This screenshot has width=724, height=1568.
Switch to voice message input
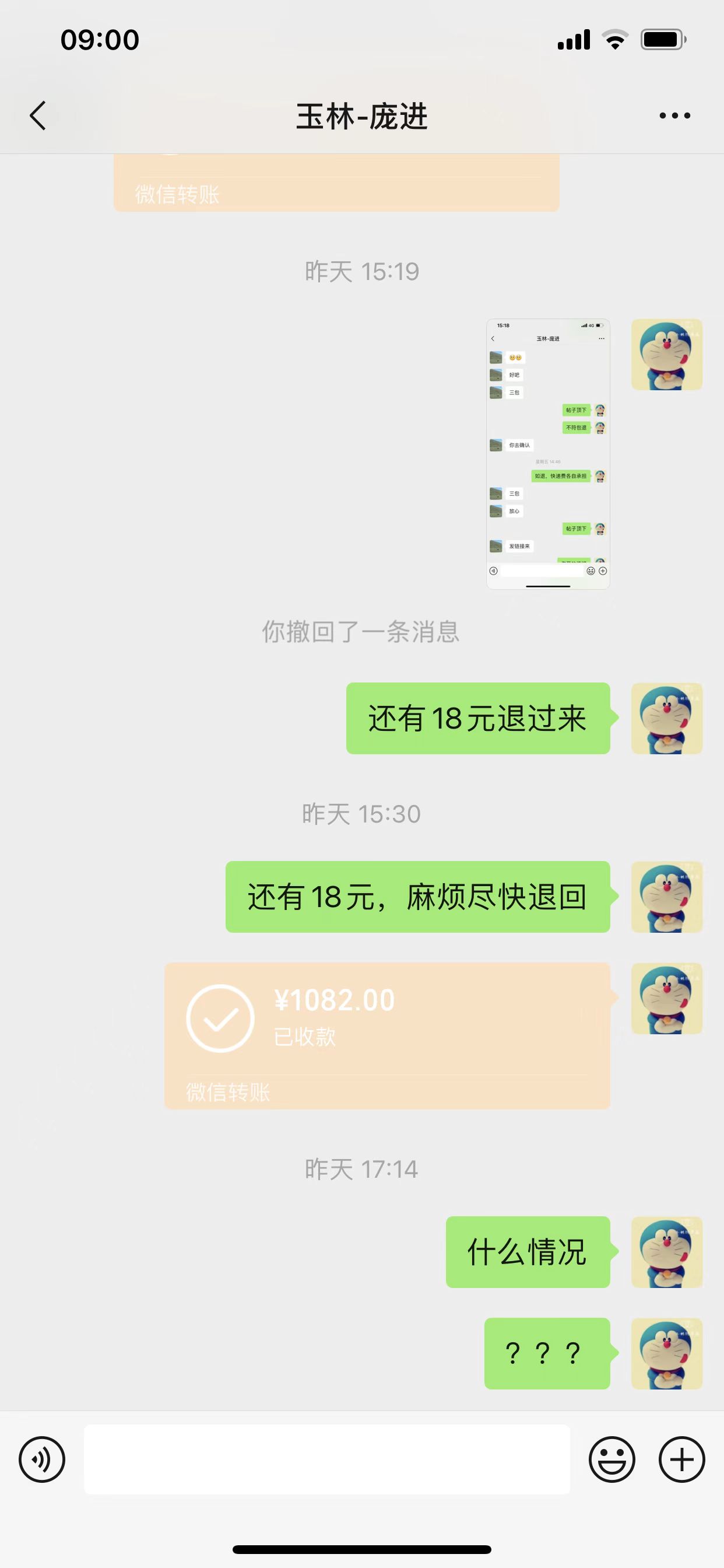(42, 1459)
